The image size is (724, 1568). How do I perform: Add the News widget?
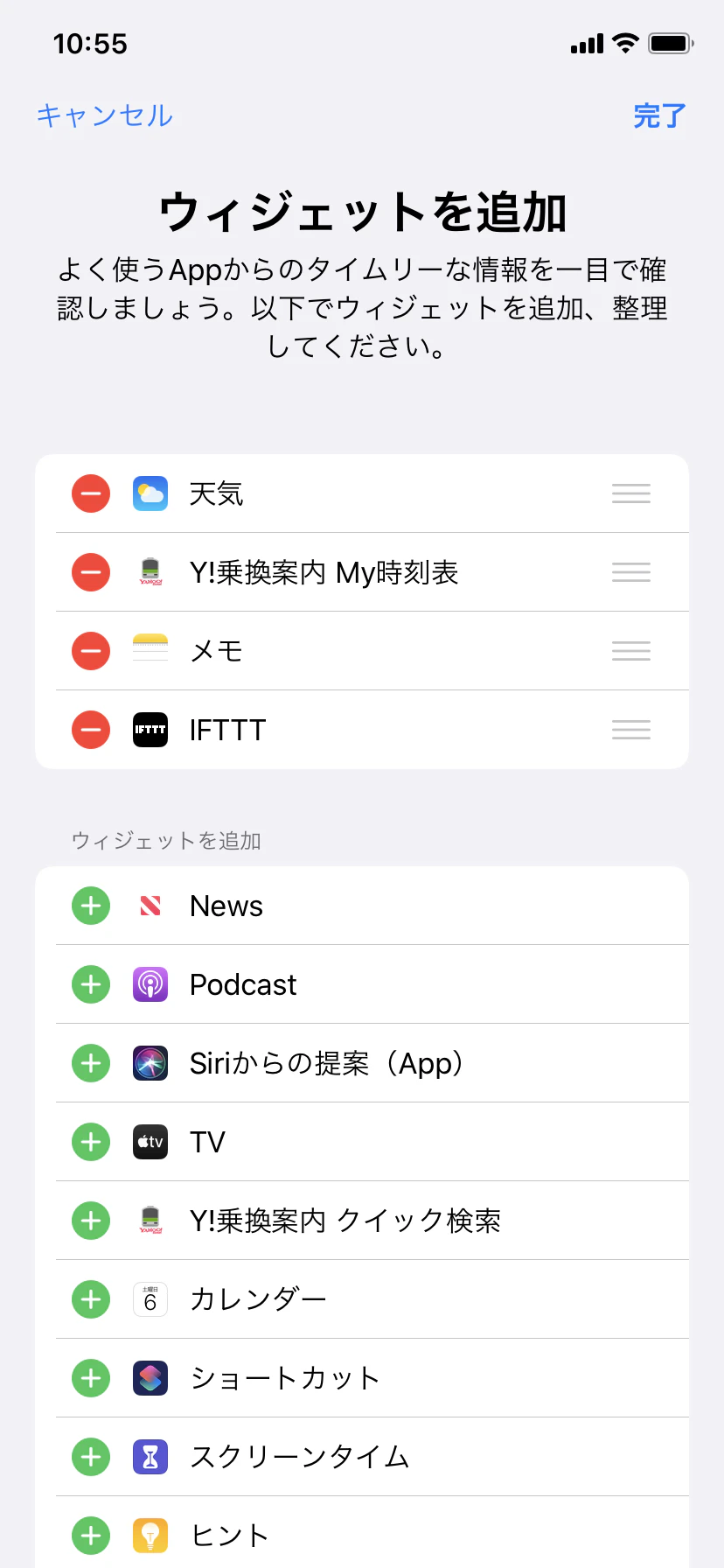(x=91, y=906)
